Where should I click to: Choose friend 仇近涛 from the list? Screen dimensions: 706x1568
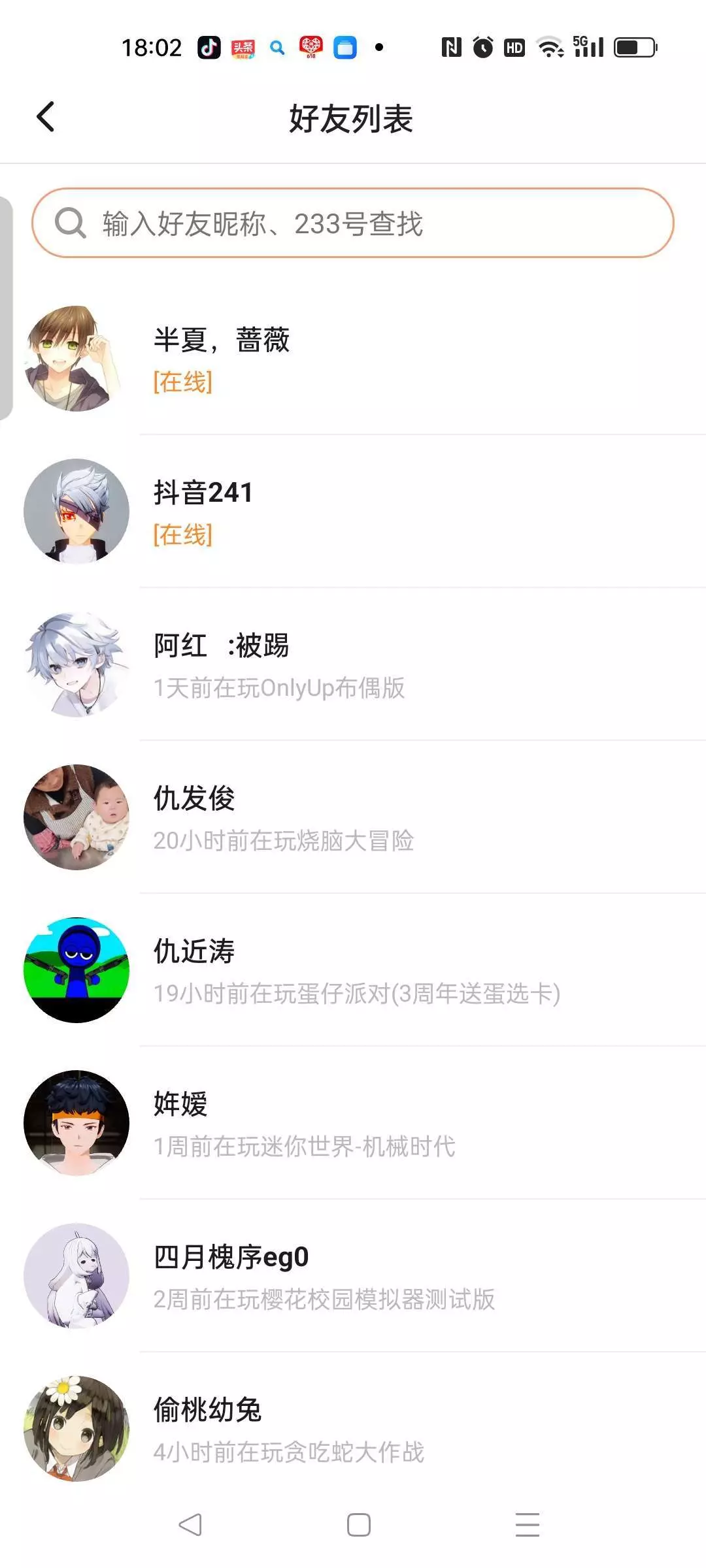(x=353, y=970)
